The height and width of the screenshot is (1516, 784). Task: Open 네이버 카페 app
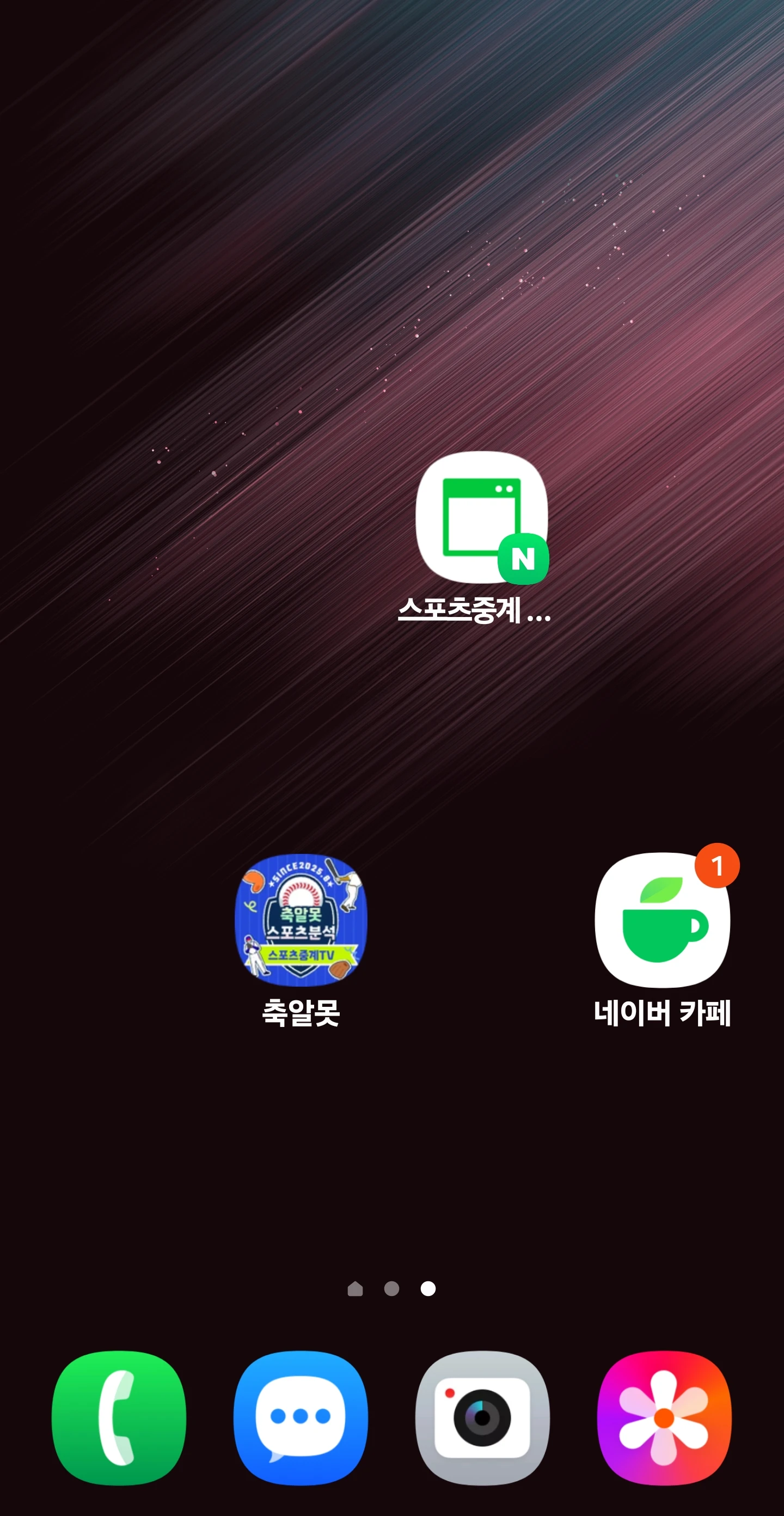tap(662, 920)
